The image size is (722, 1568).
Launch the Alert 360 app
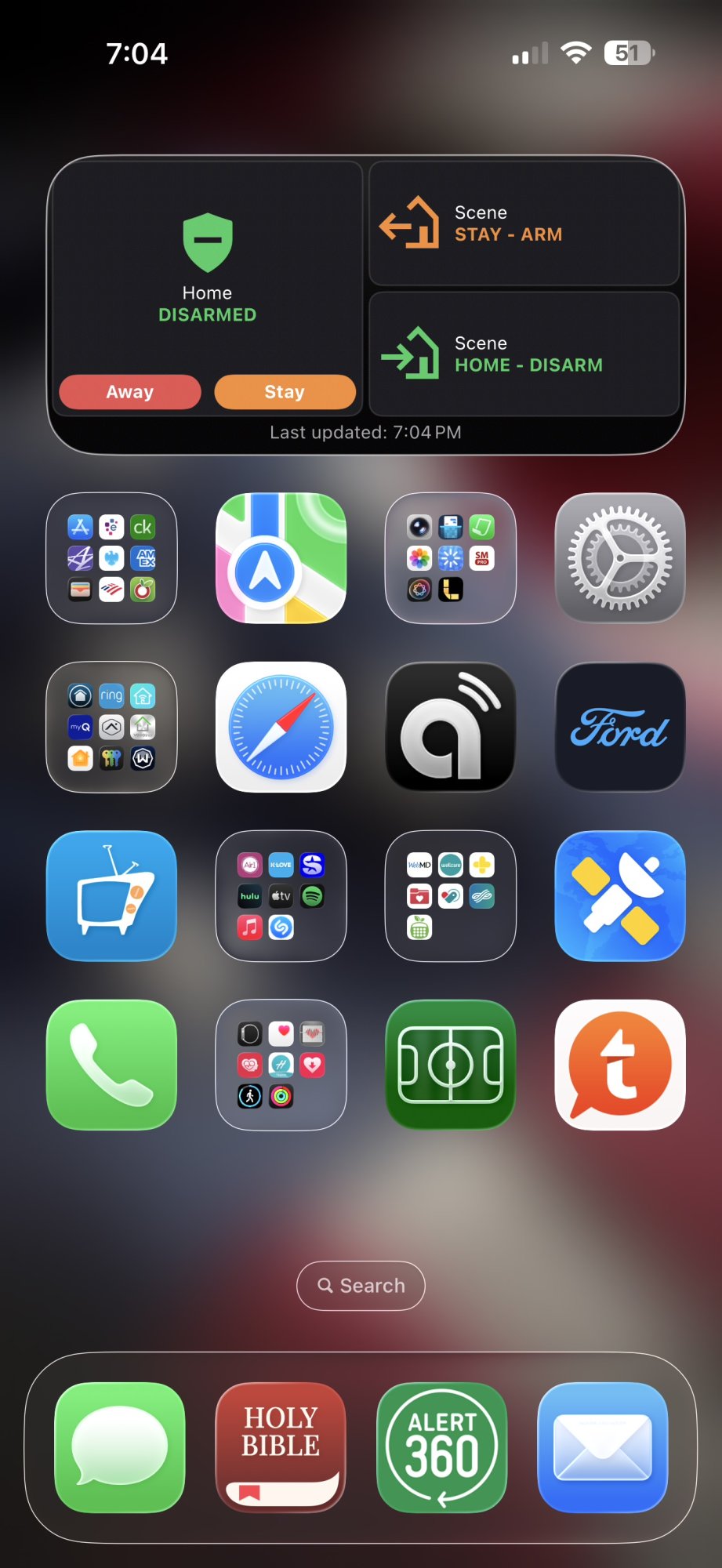[442, 1447]
